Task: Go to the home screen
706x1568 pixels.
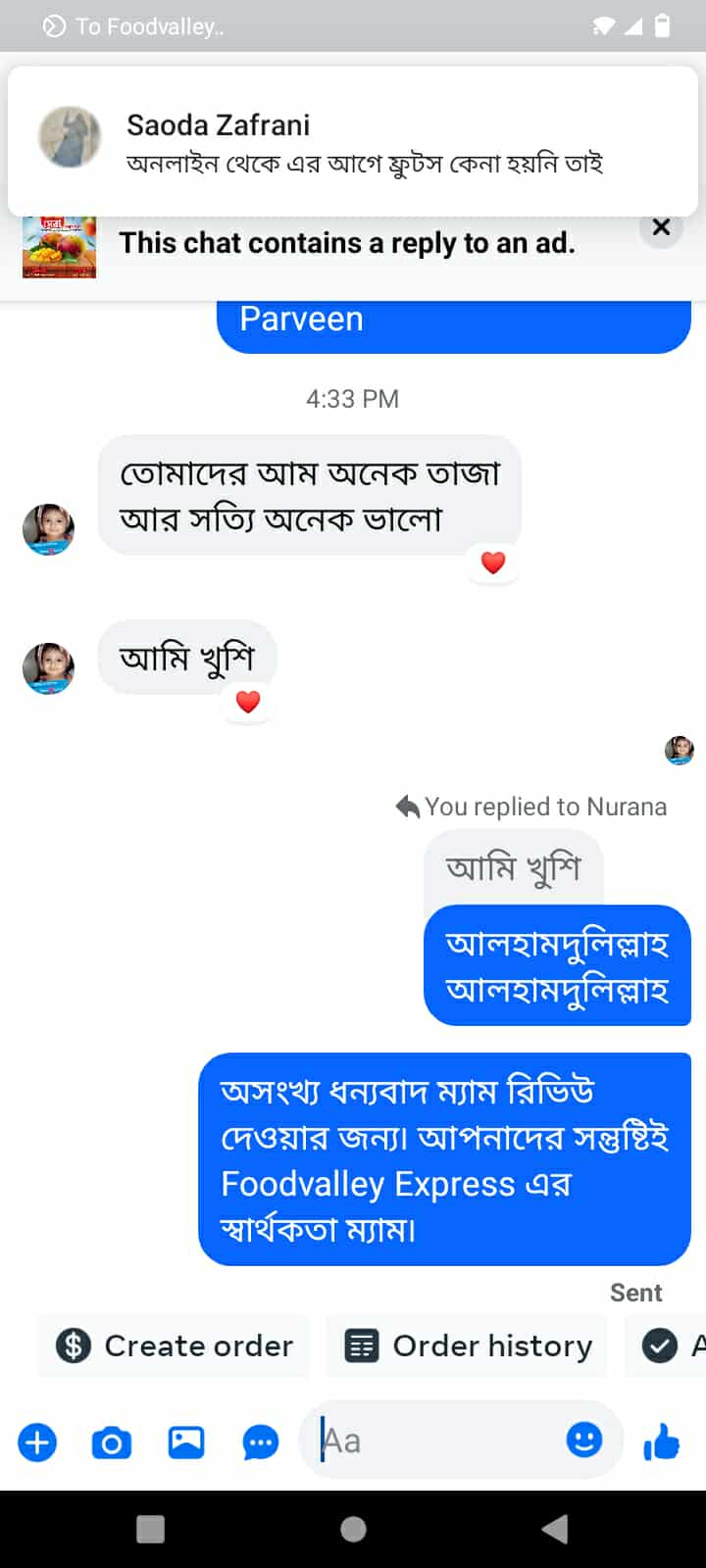Action: coord(353,1529)
